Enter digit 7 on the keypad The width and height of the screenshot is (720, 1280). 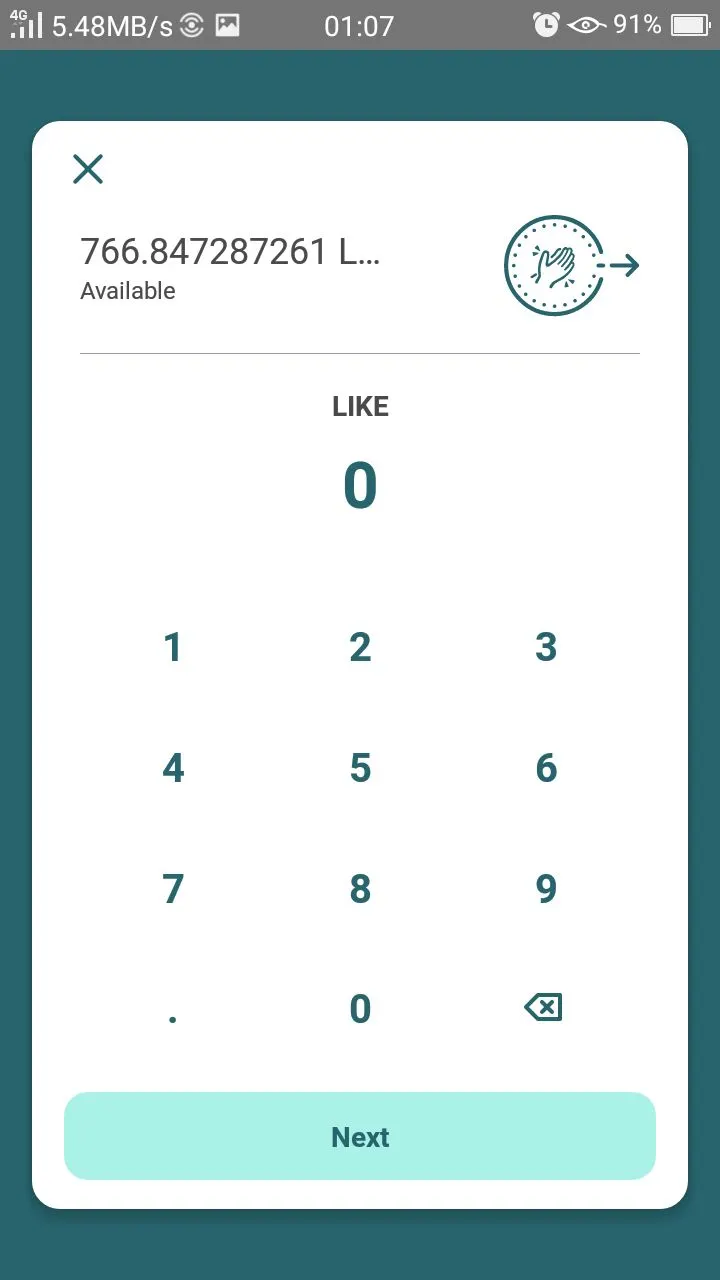173,888
